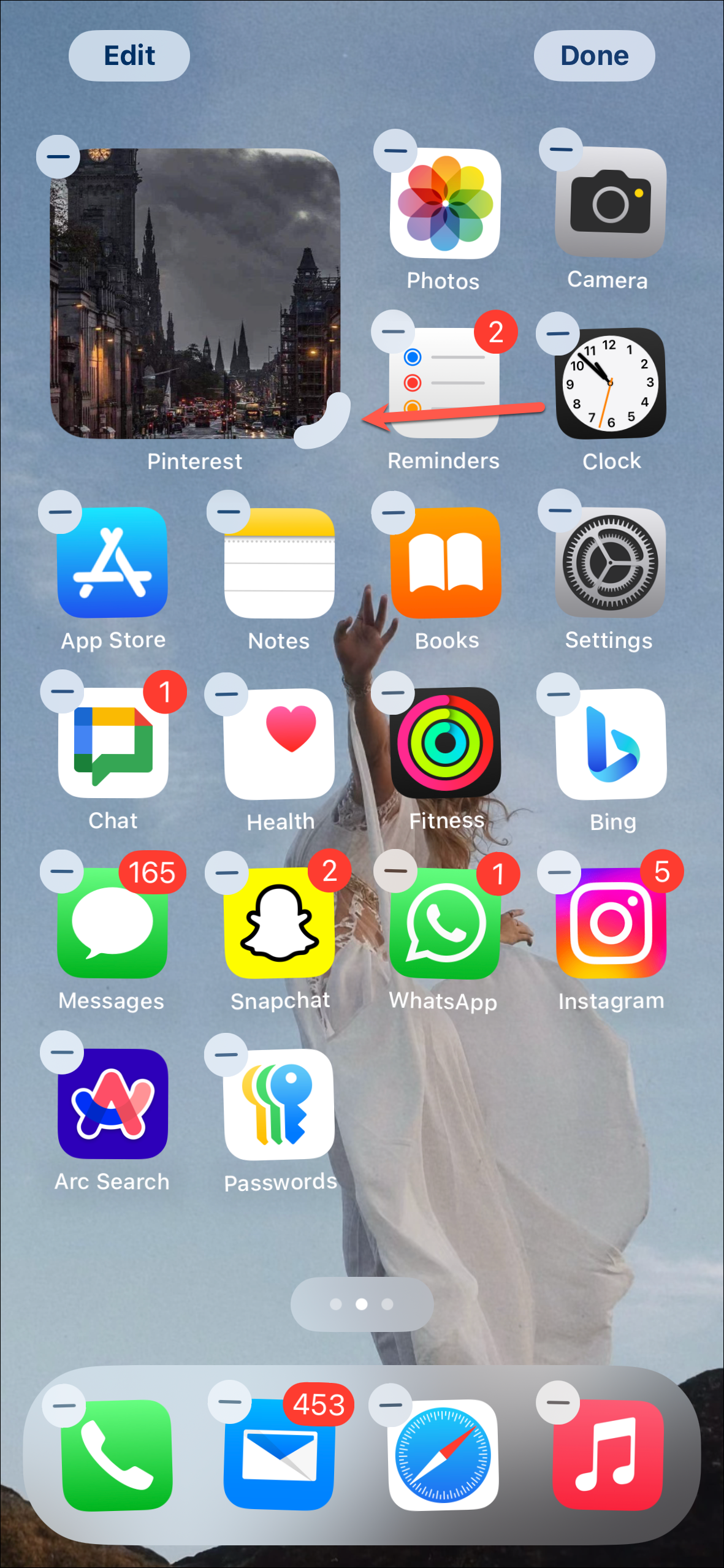
Task: Tap Done to exit jiggle mode
Action: (x=594, y=56)
